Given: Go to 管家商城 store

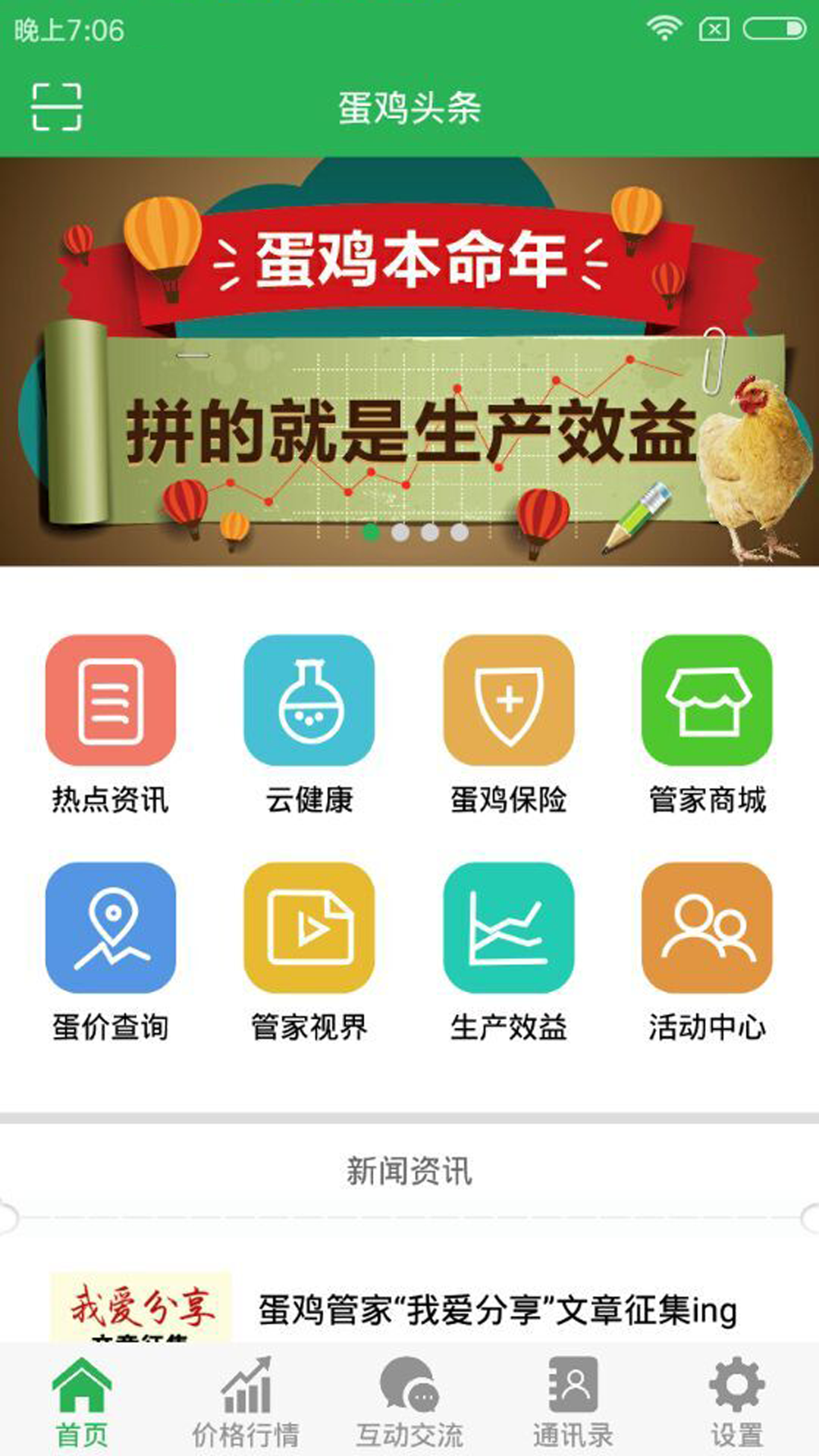Looking at the screenshot, I should tap(708, 726).
